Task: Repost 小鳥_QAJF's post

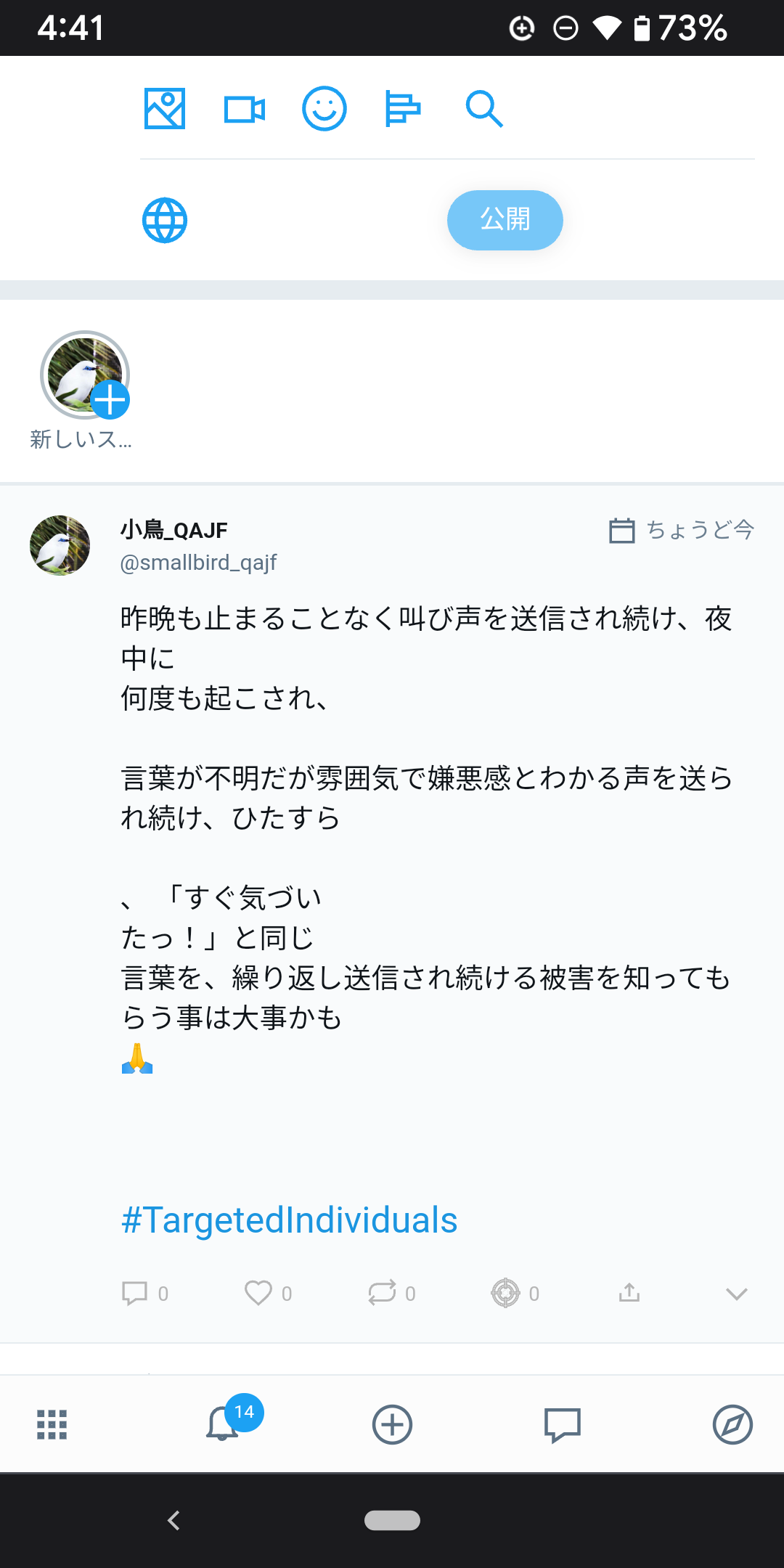Action: [x=382, y=1293]
